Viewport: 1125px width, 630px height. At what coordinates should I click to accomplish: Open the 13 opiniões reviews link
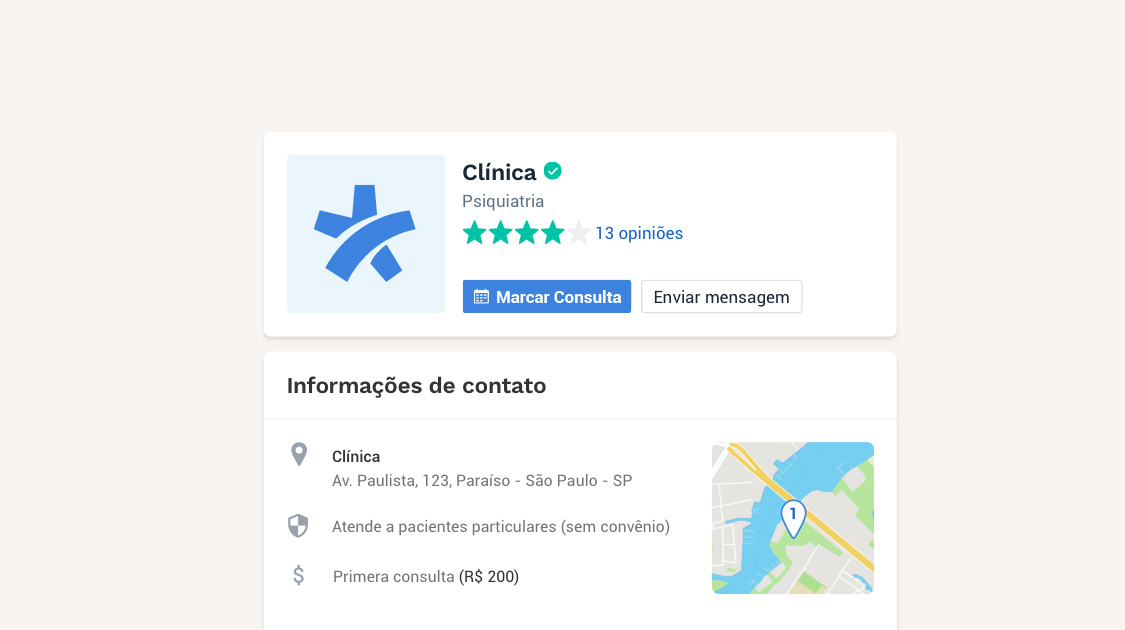(639, 233)
